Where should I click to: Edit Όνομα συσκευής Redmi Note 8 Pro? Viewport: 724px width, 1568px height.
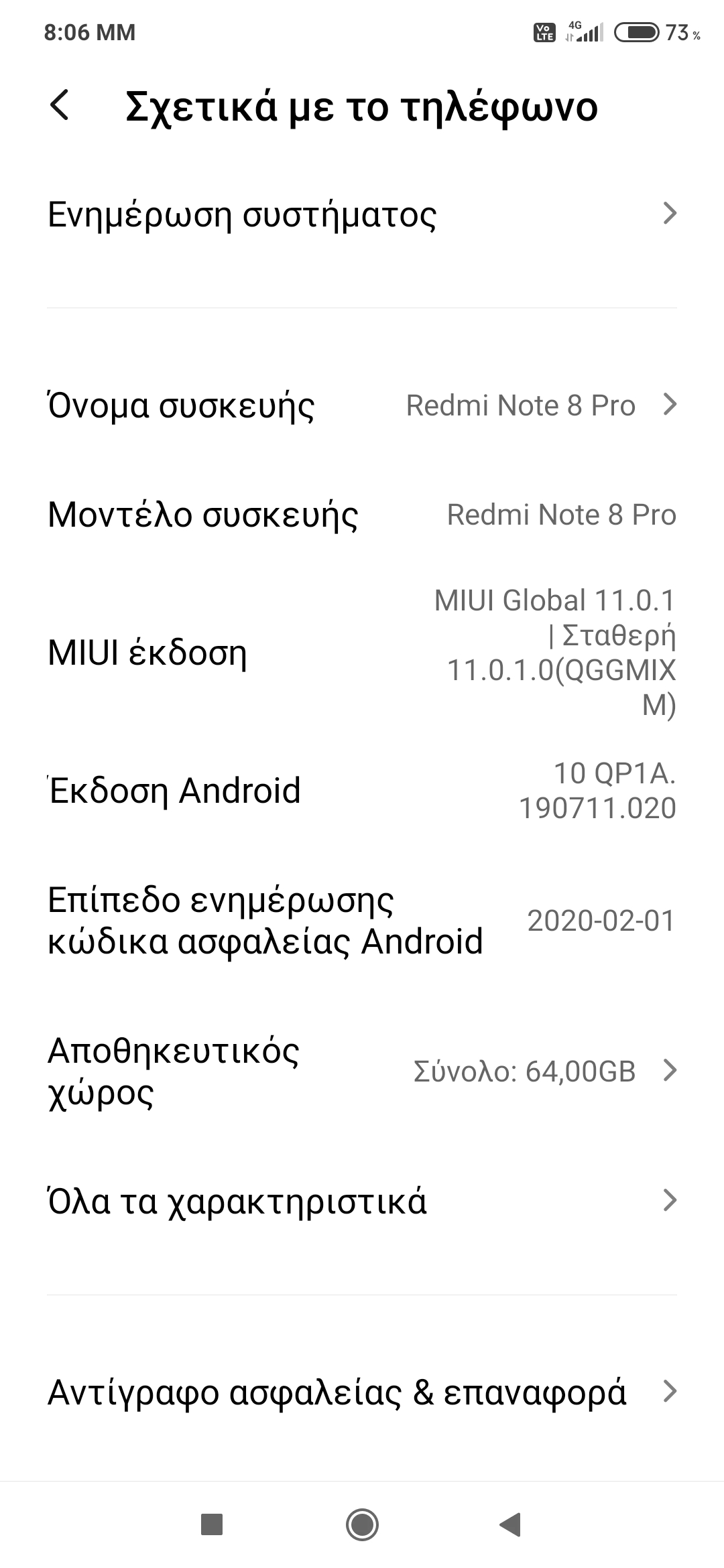tap(362, 405)
